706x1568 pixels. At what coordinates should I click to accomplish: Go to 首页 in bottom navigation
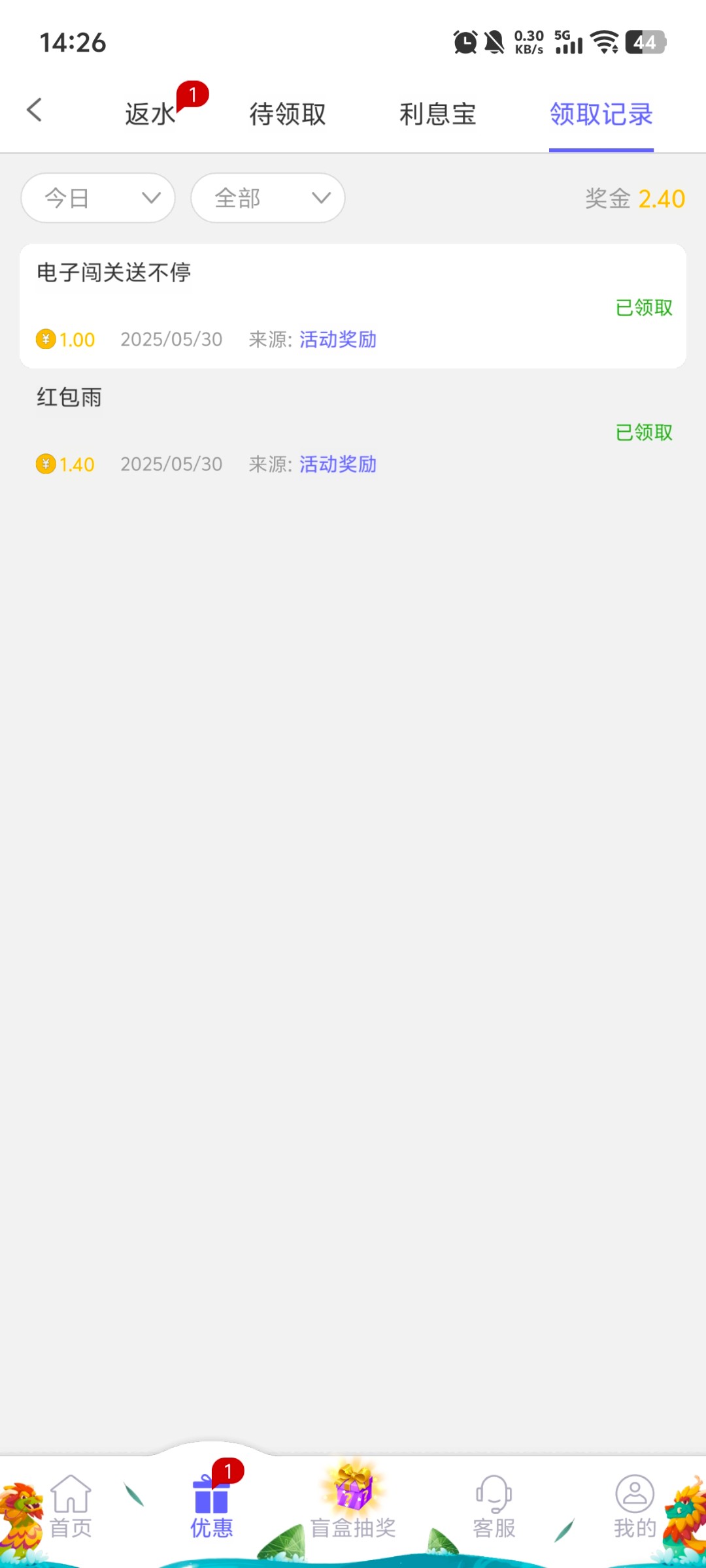pos(71,1507)
